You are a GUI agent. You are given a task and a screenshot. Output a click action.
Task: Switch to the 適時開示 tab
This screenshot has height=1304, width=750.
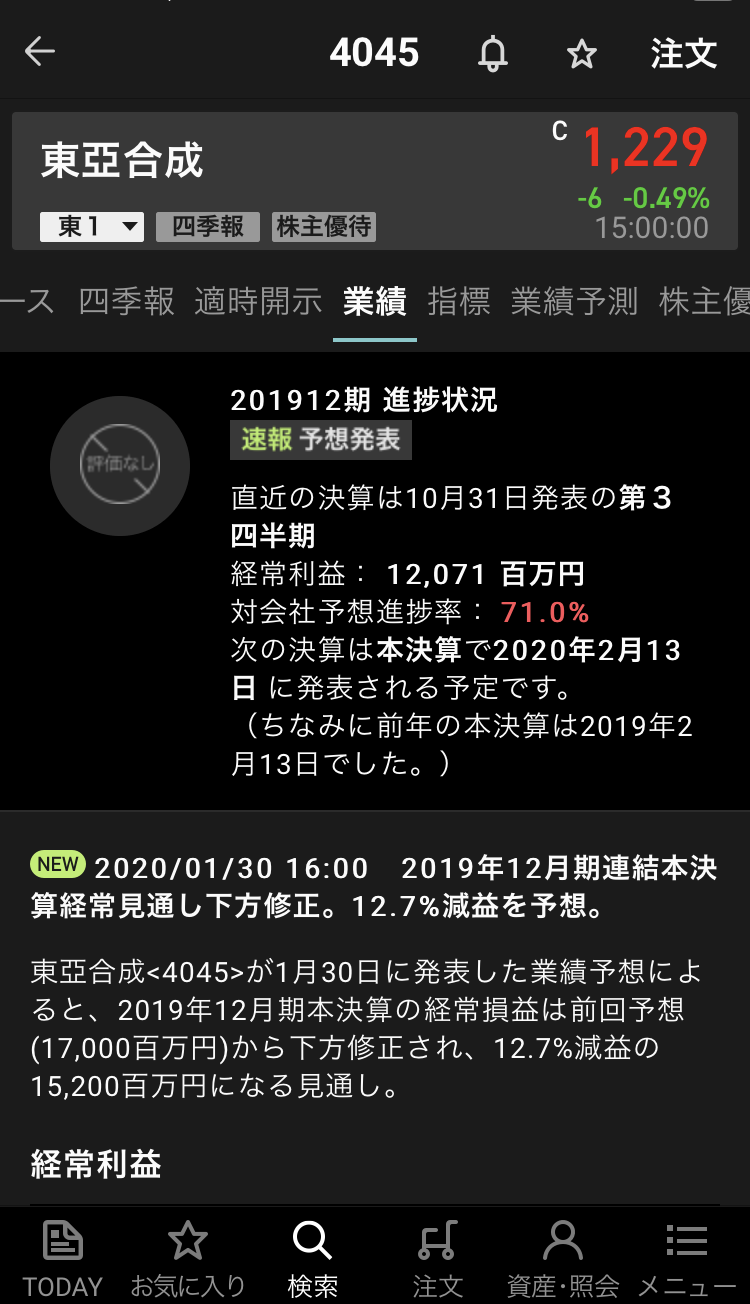pos(258,301)
